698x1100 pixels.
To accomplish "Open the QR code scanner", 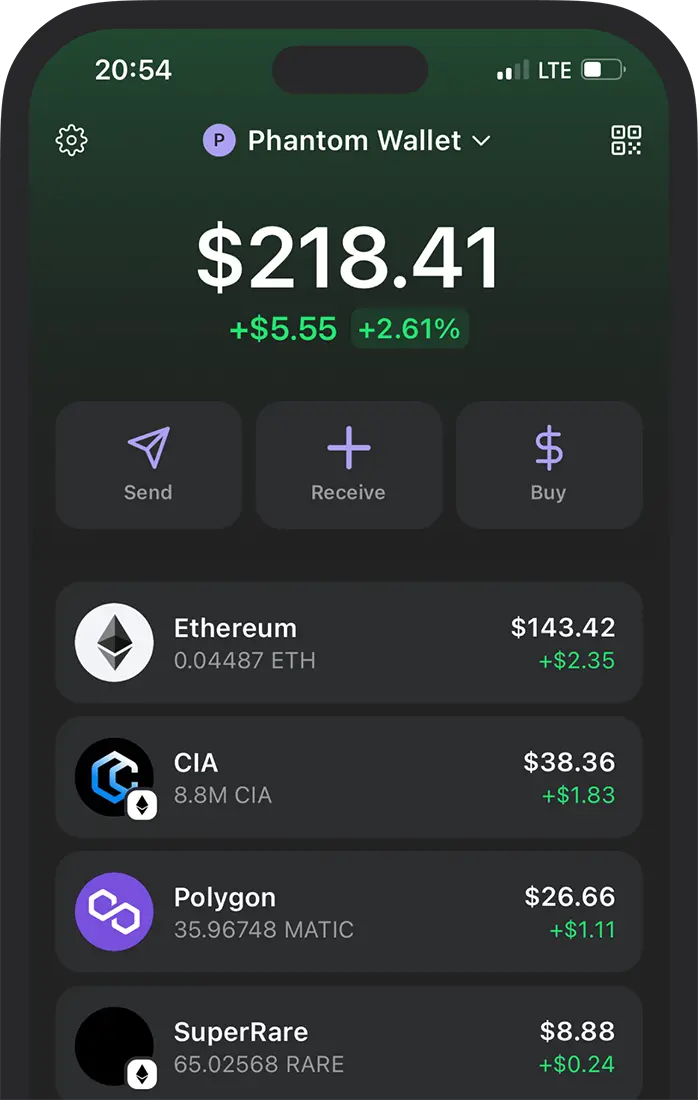I will [626, 141].
